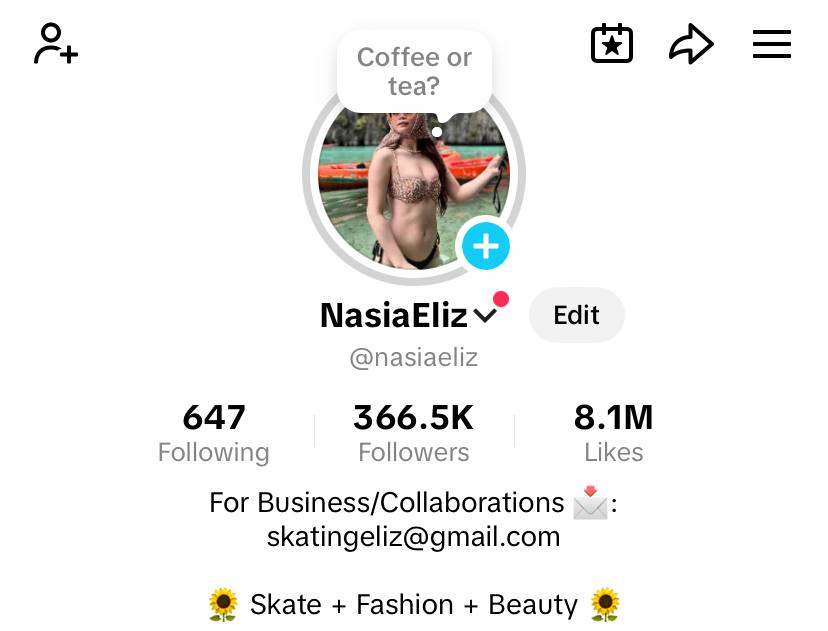Screen dimensions: 828x631
Task: Tap the blue plus on profile photo
Action: click(486, 246)
